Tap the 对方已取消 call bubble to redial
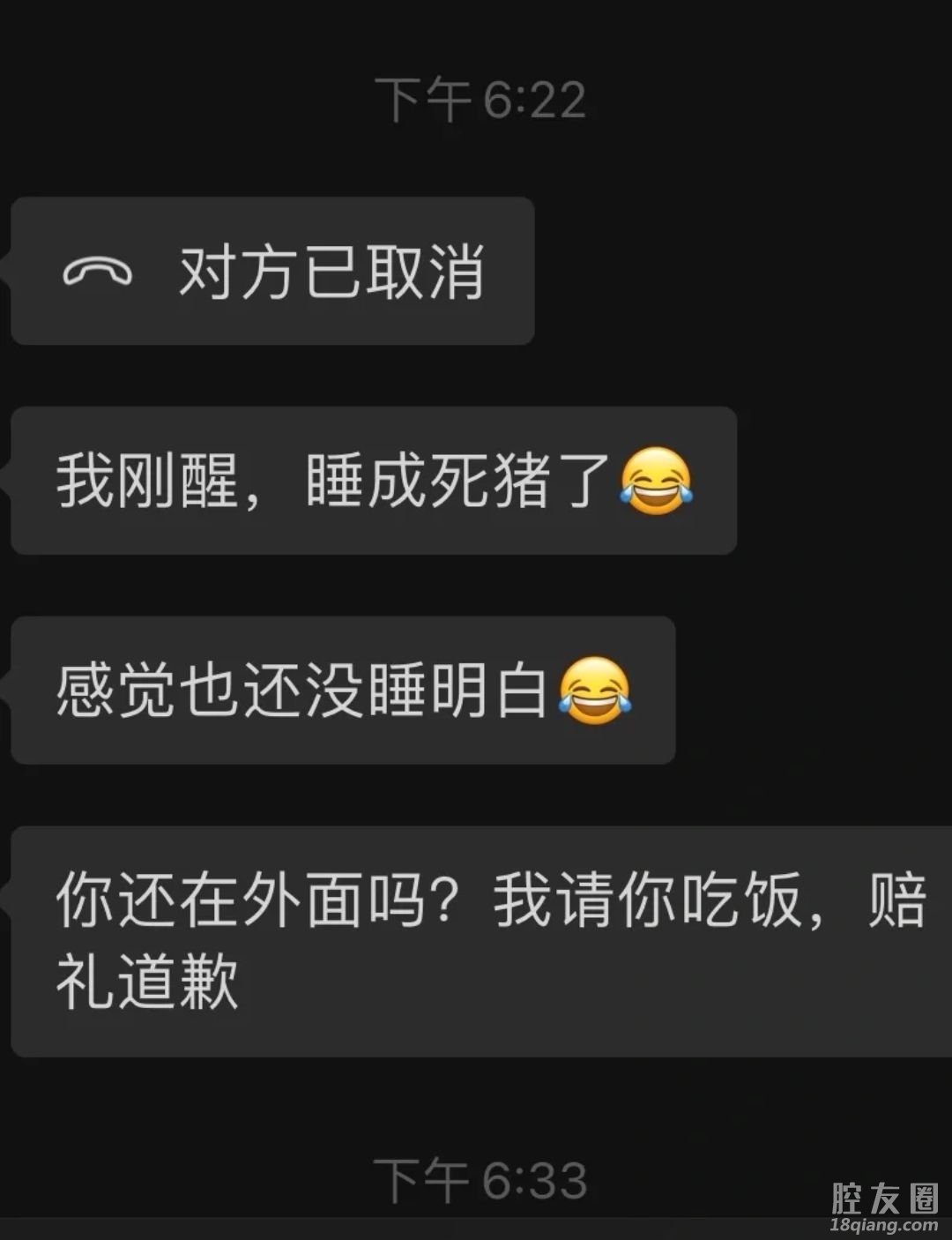 point(273,271)
